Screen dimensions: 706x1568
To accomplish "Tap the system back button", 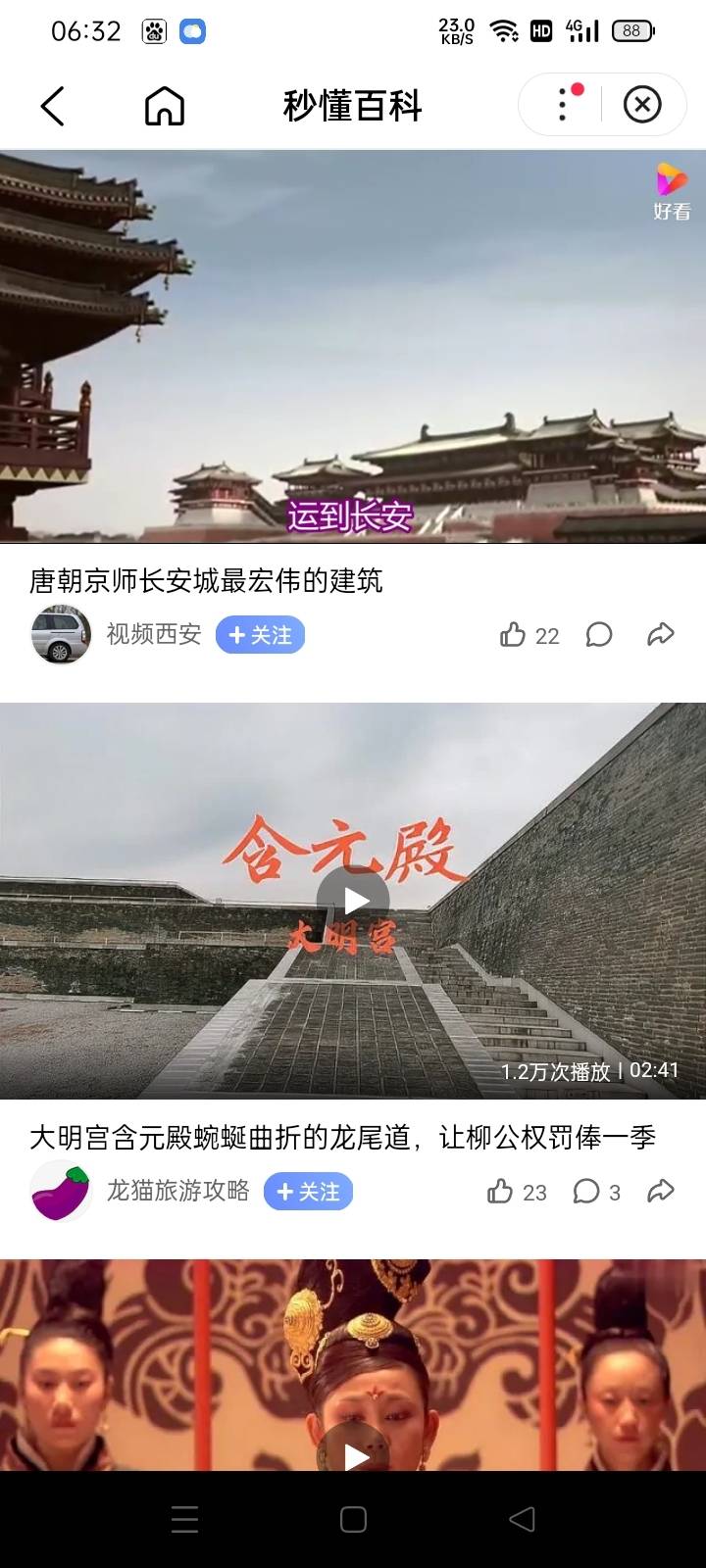I will pyautogui.click(x=522, y=1520).
